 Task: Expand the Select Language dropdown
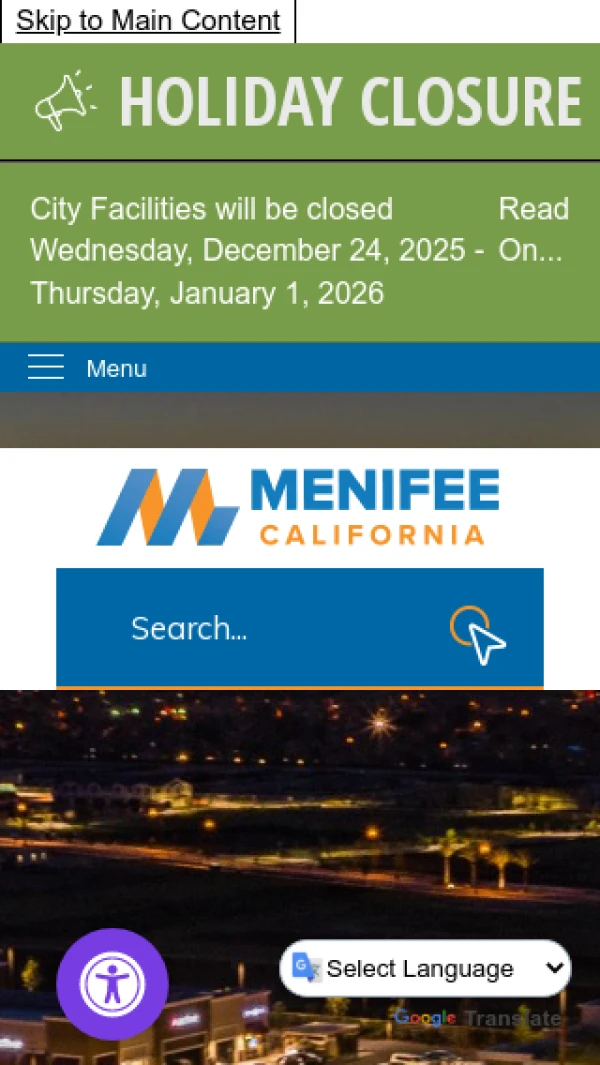coord(426,968)
